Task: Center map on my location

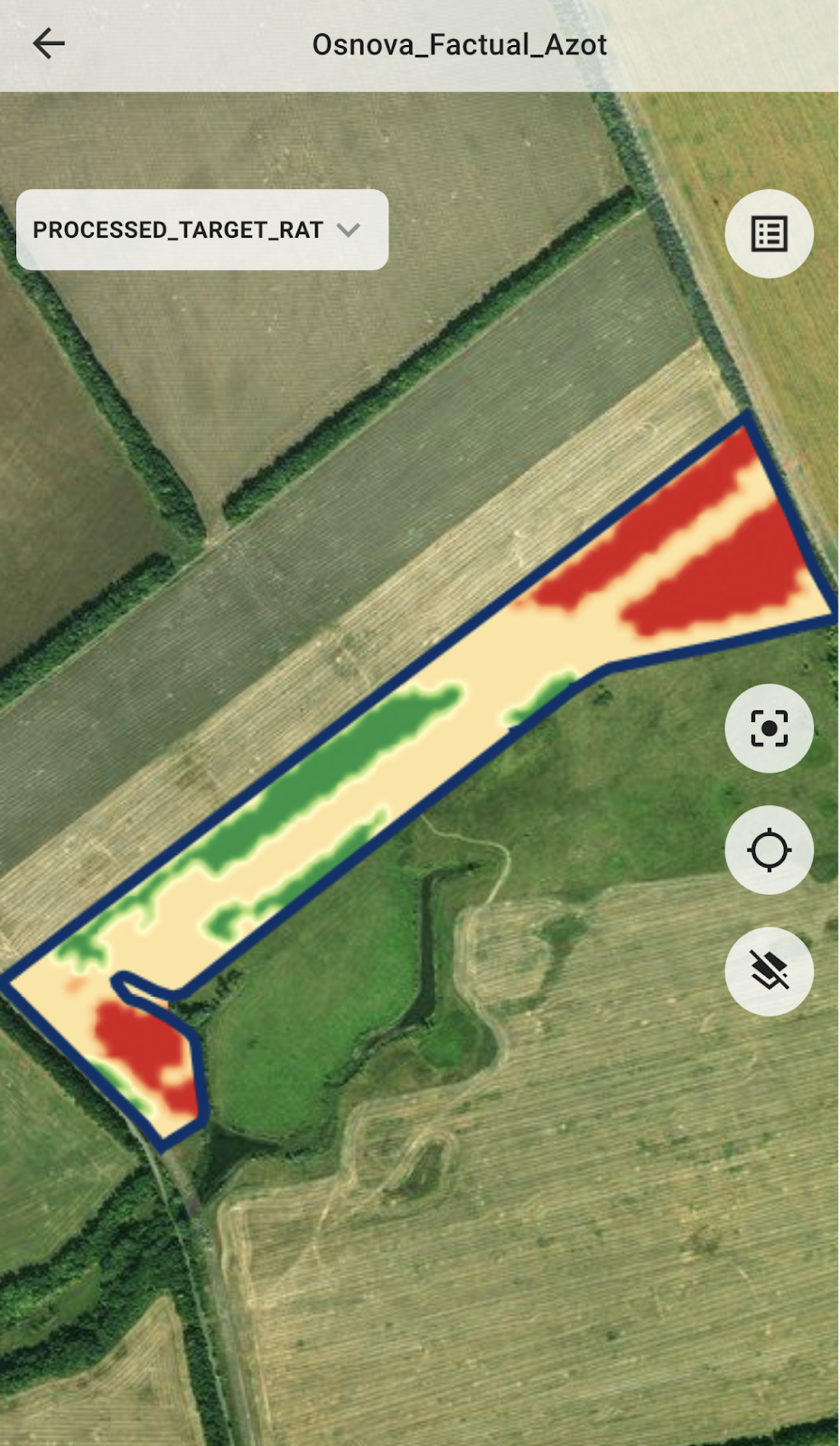Action: click(769, 850)
